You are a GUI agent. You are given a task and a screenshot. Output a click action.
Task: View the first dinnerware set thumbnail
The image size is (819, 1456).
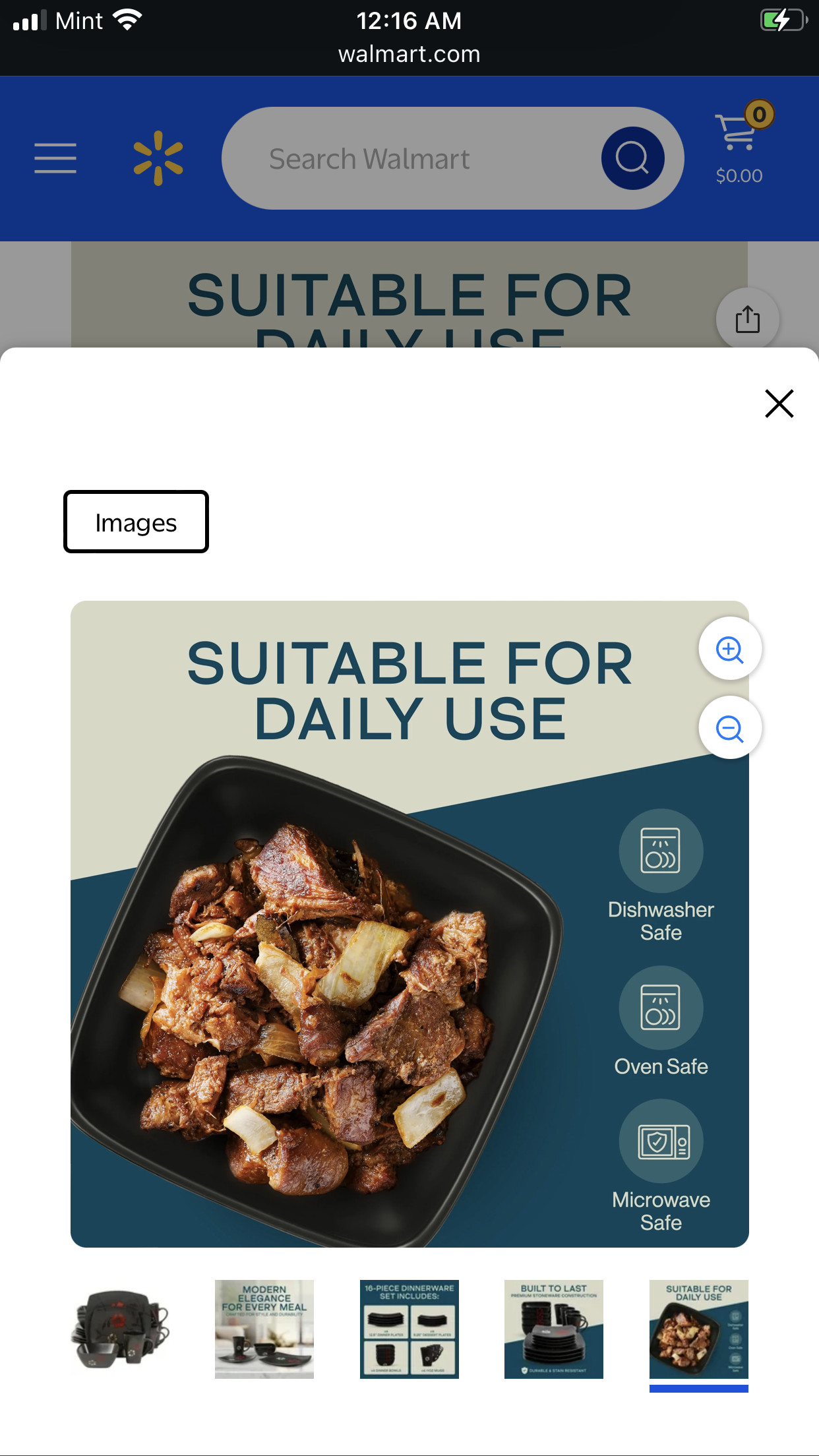pos(120,1329)
